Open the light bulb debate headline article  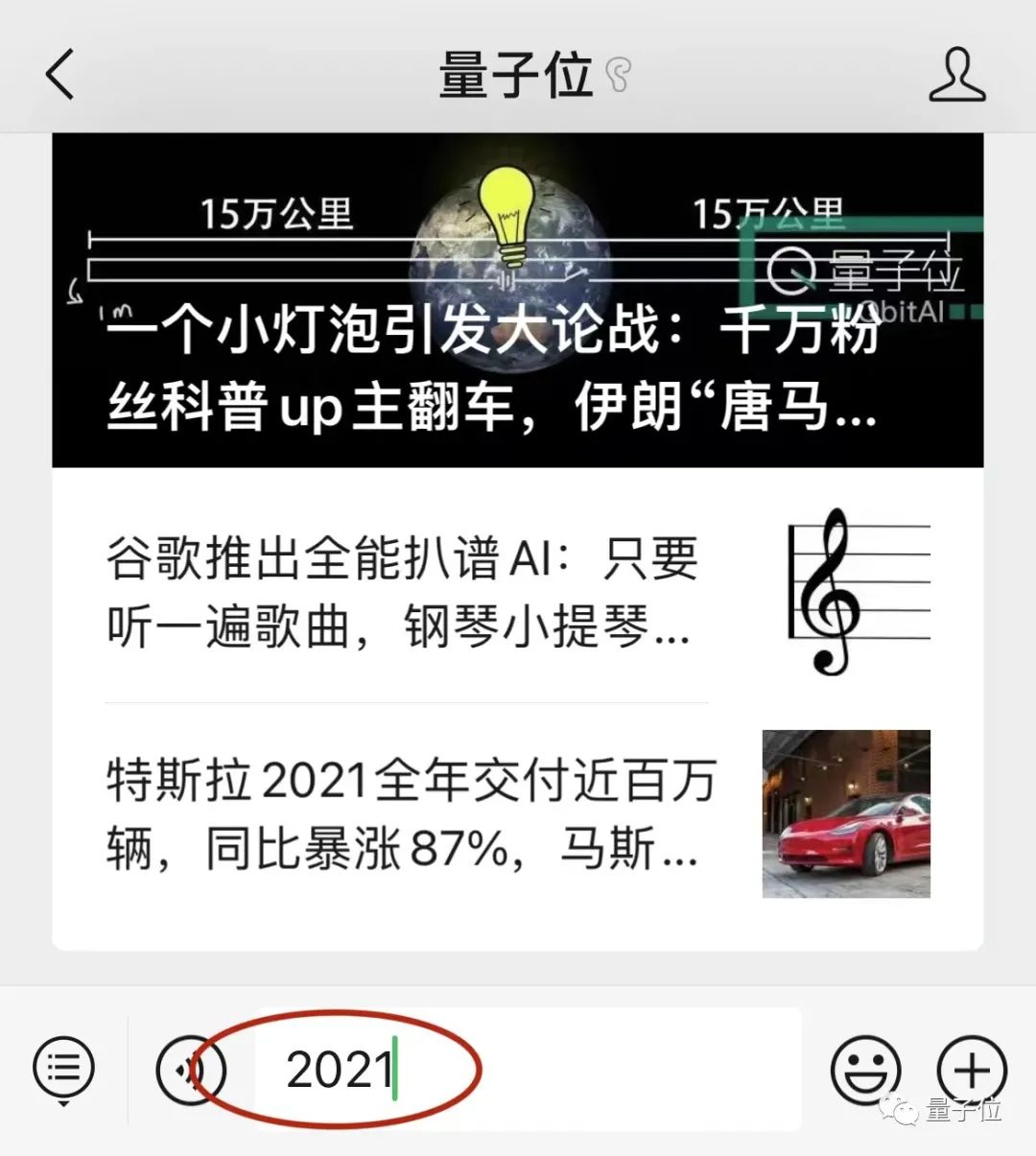coord(517,300)
